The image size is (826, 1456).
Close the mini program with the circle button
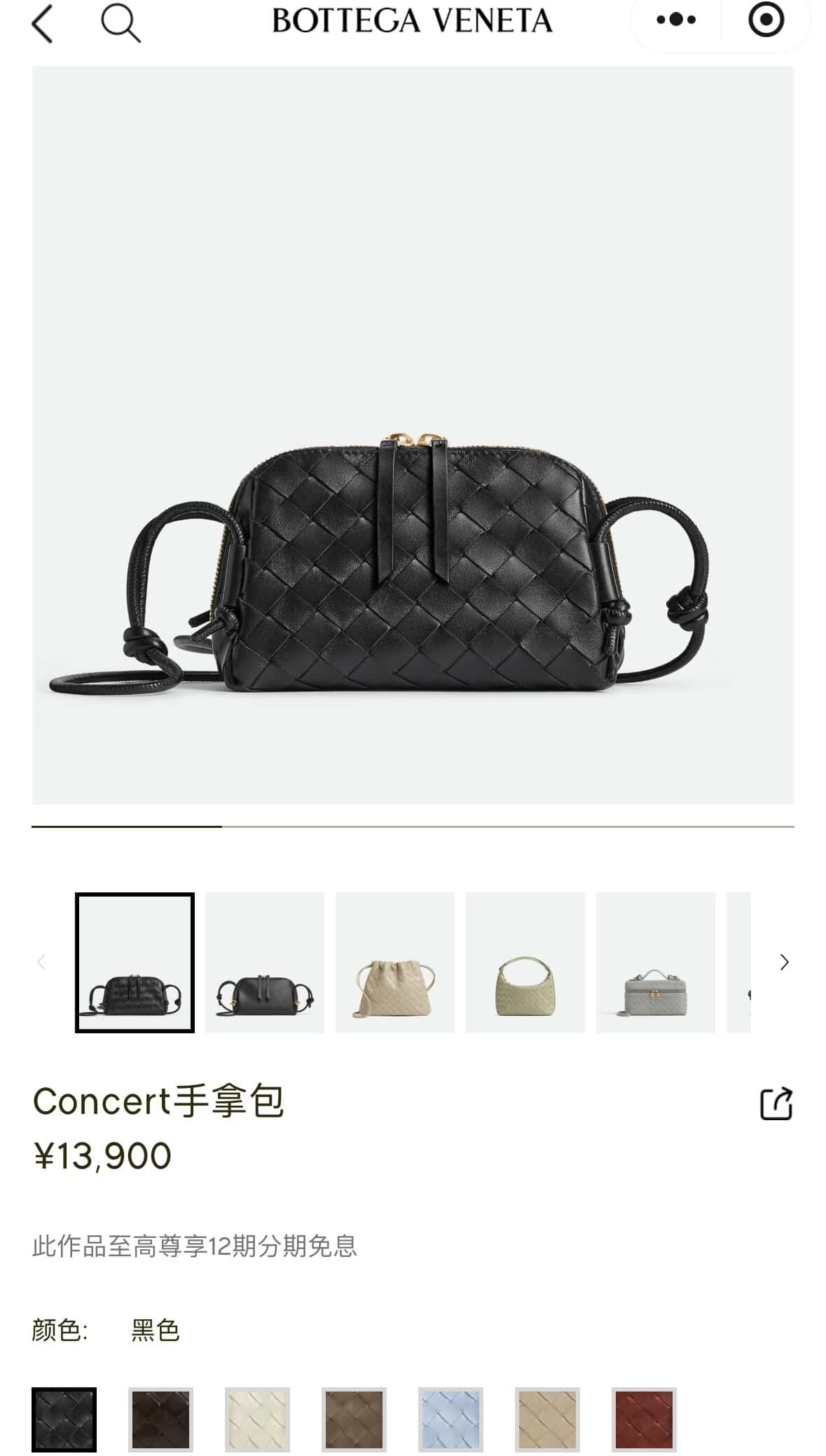[766, 20]
